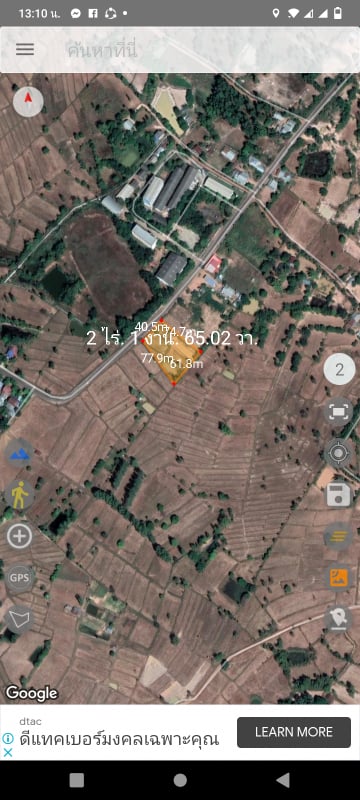
Task: Tap the system home button
Action: tap(180, 780)
